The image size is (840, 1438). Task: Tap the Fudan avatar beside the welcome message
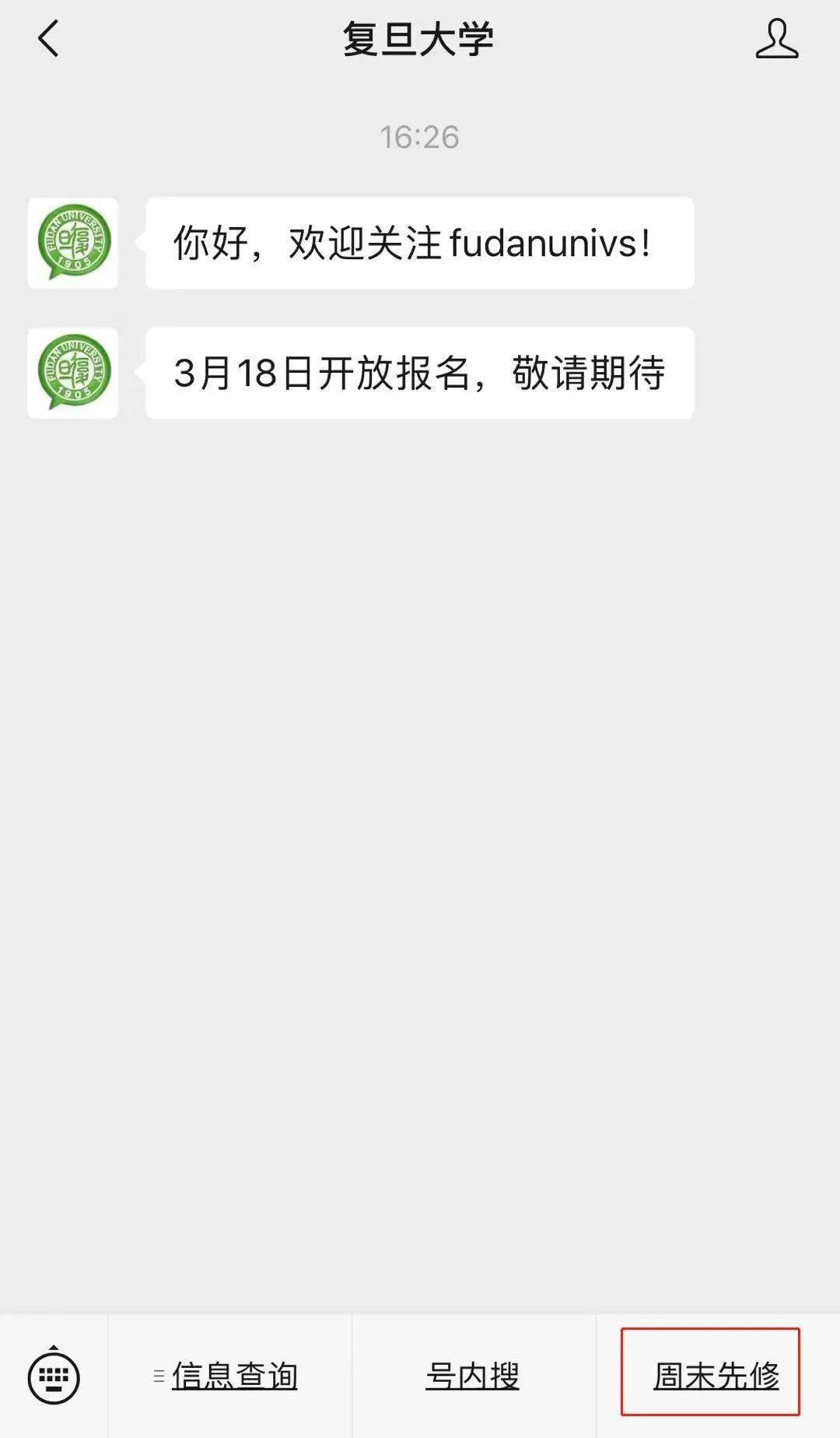click(x=73, y=243)
